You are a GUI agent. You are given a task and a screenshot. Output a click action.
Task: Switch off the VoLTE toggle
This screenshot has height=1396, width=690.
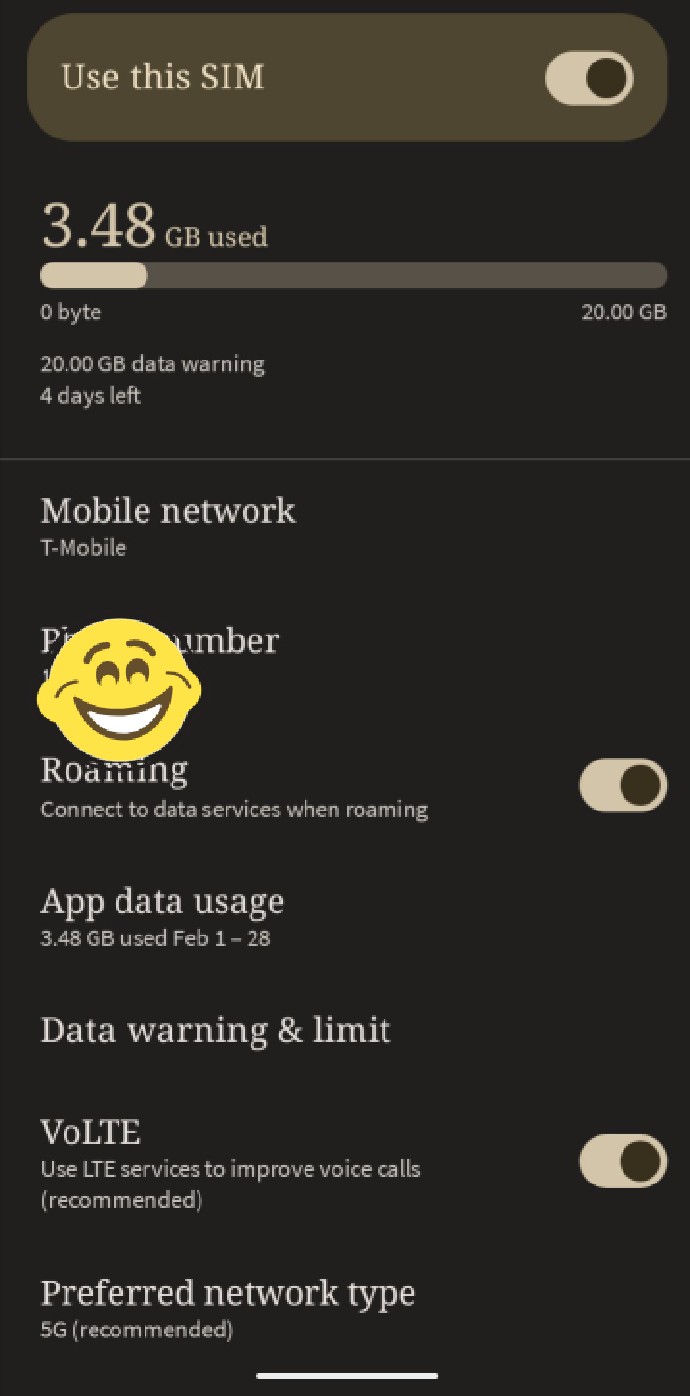click(622, 1161)
